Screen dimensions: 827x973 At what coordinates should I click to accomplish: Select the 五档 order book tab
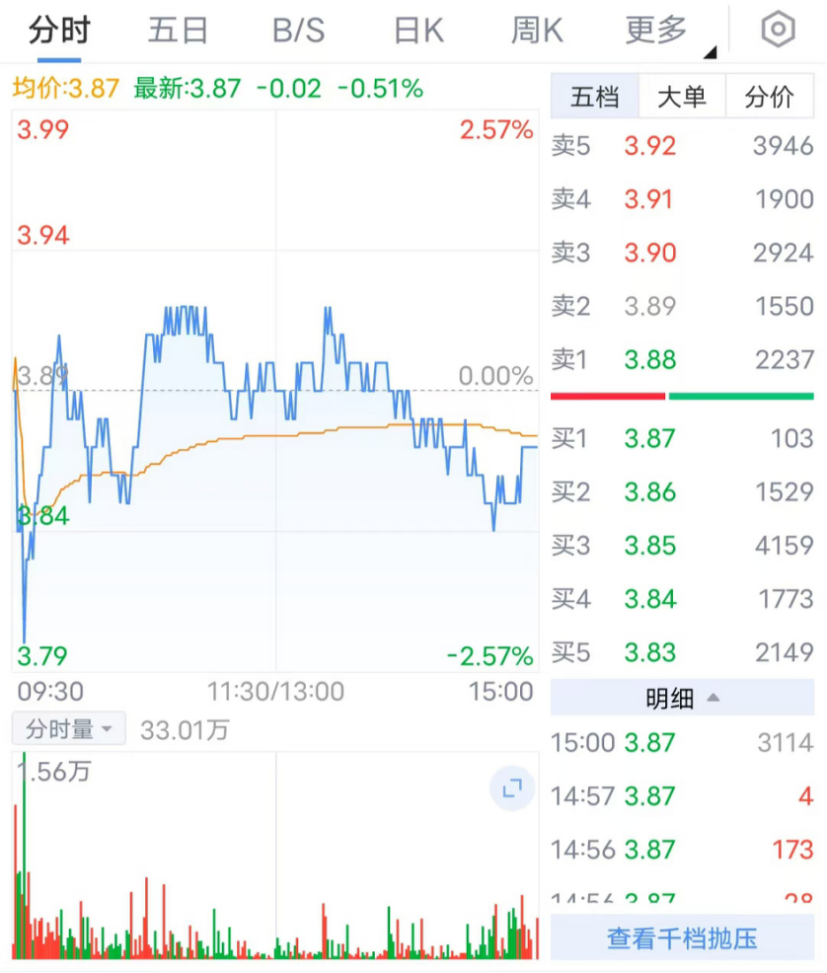[x=595, y=97]
